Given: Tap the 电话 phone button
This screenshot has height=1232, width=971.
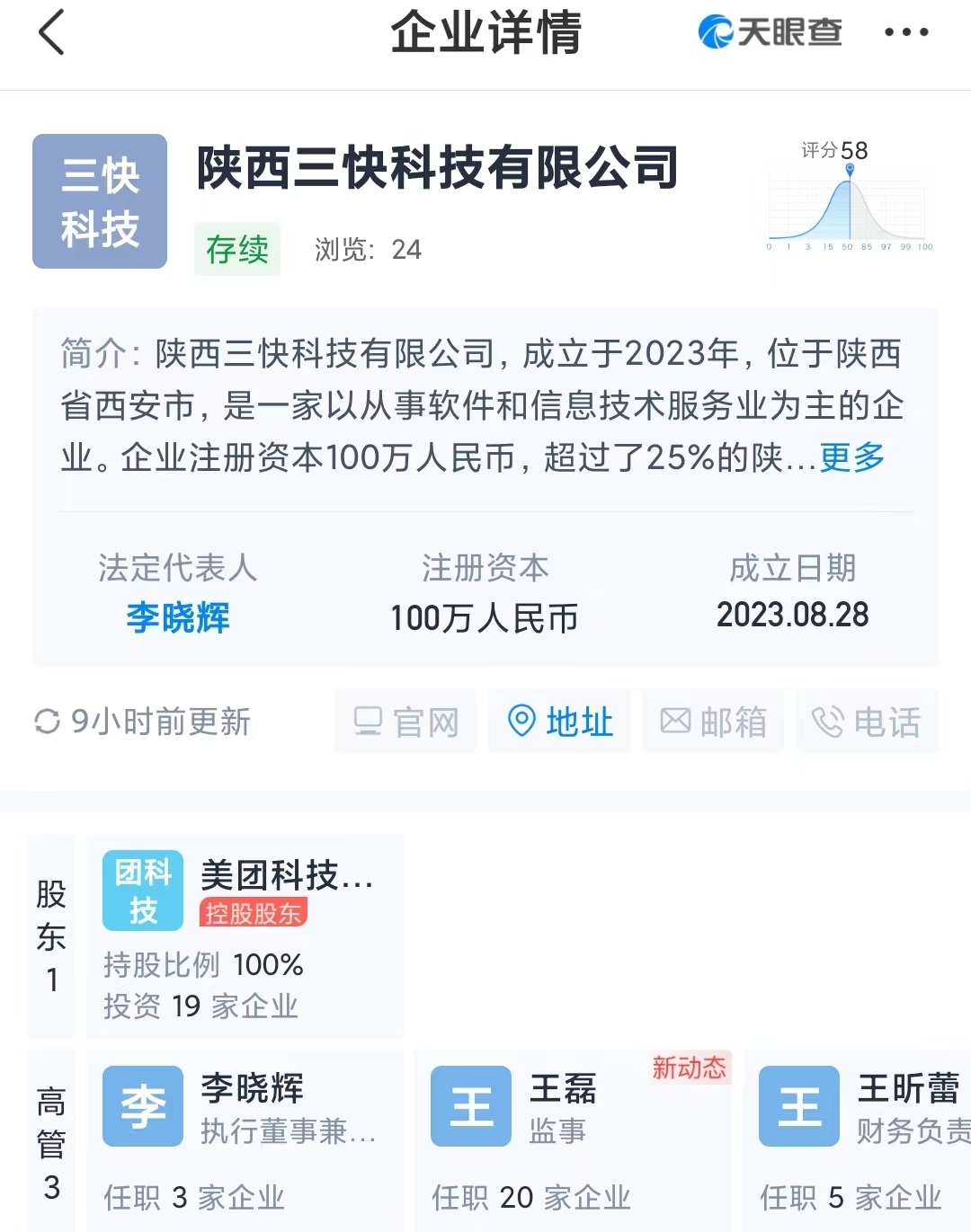Looking at the screenshot, I should [867, 722].
